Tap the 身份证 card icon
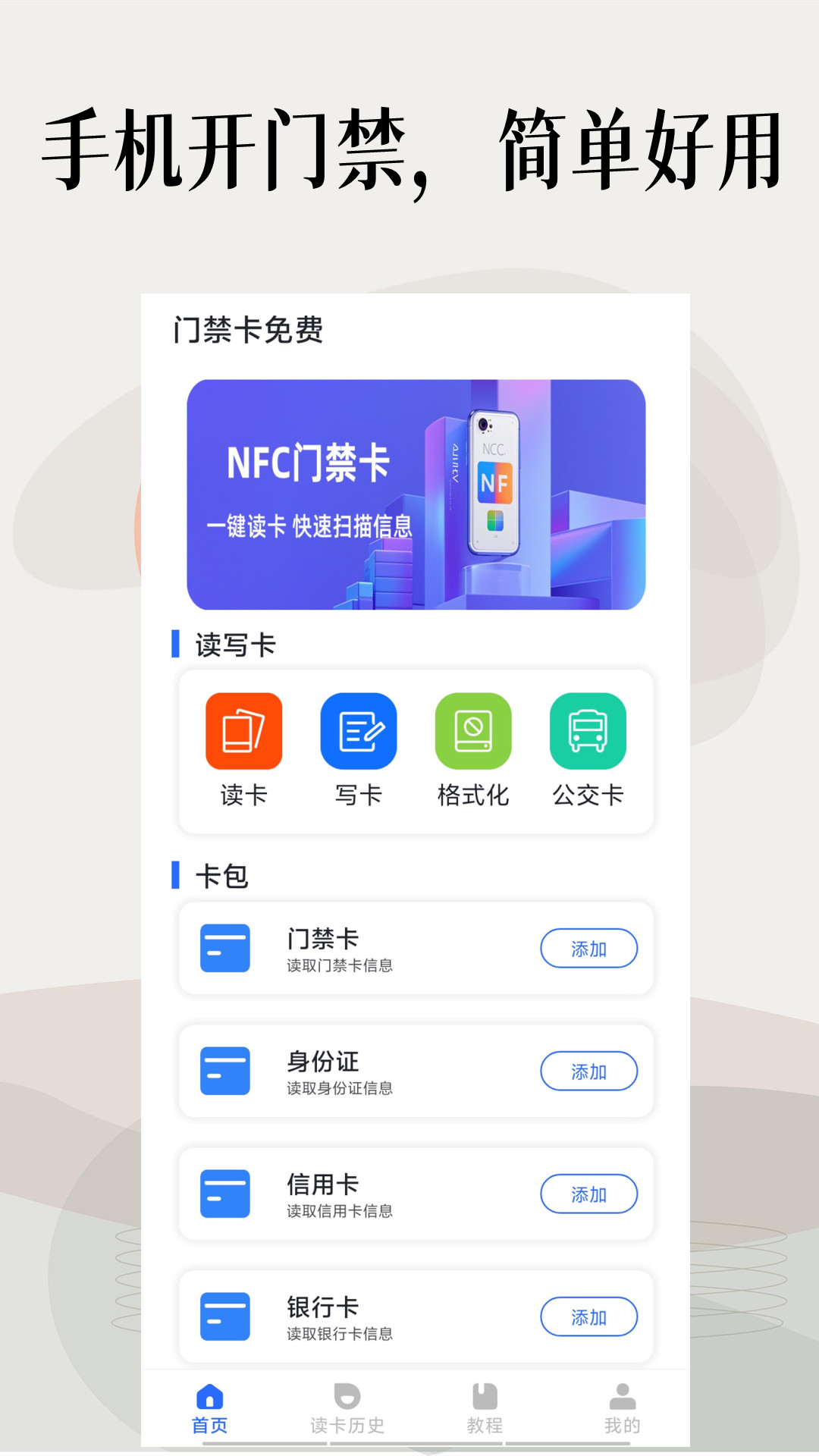819x1456 pixels. 225,1070
